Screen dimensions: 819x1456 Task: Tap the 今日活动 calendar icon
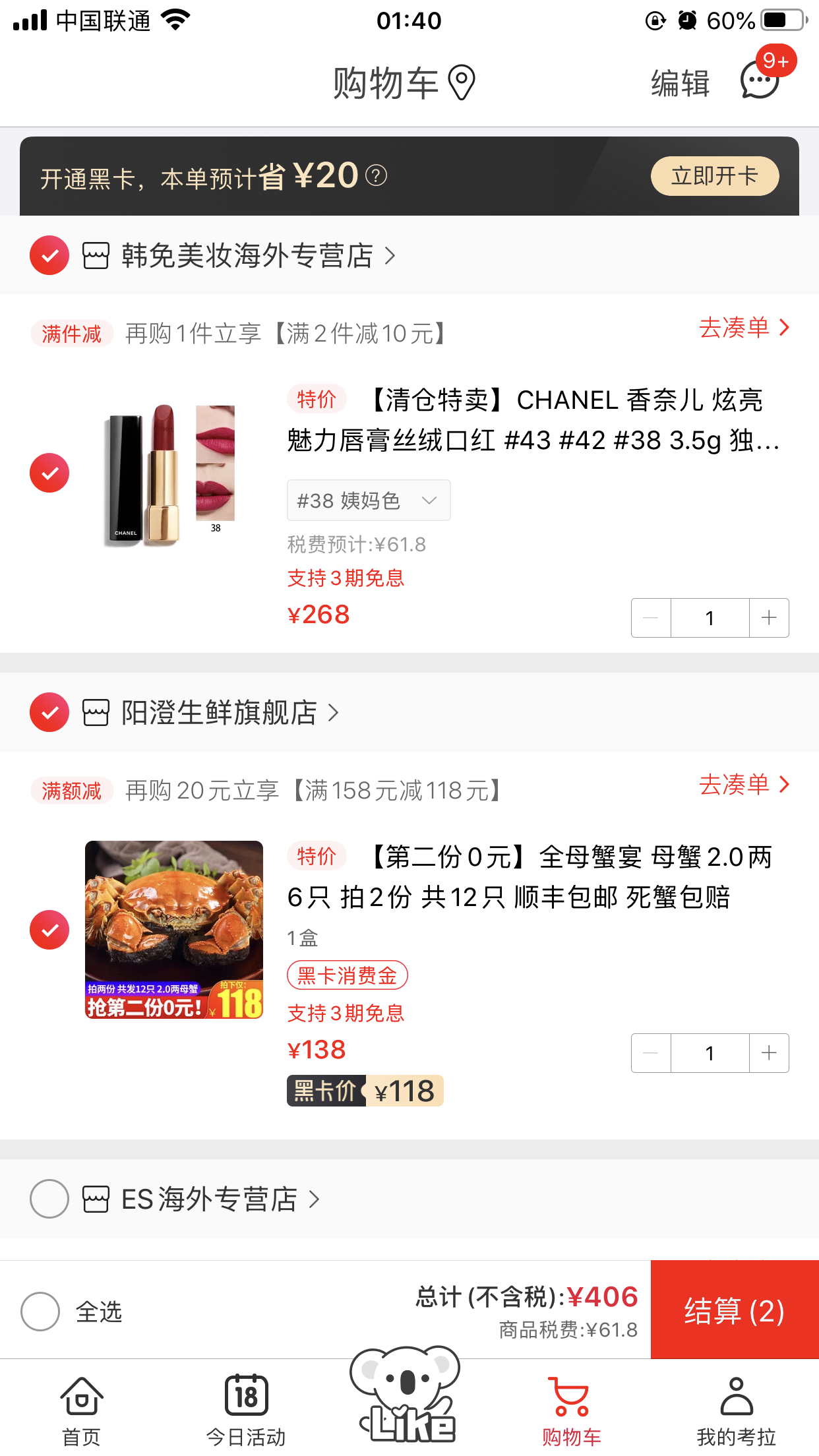[246, 1395]
